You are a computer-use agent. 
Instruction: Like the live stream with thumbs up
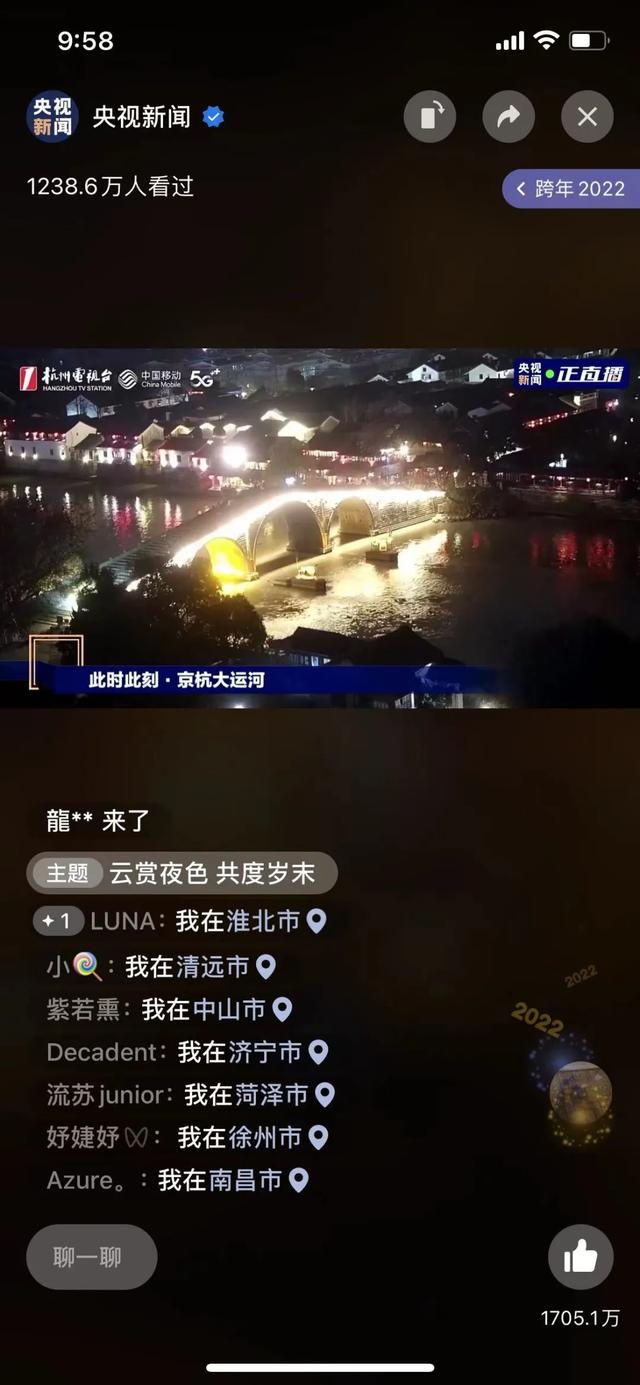coord(581,1257)
